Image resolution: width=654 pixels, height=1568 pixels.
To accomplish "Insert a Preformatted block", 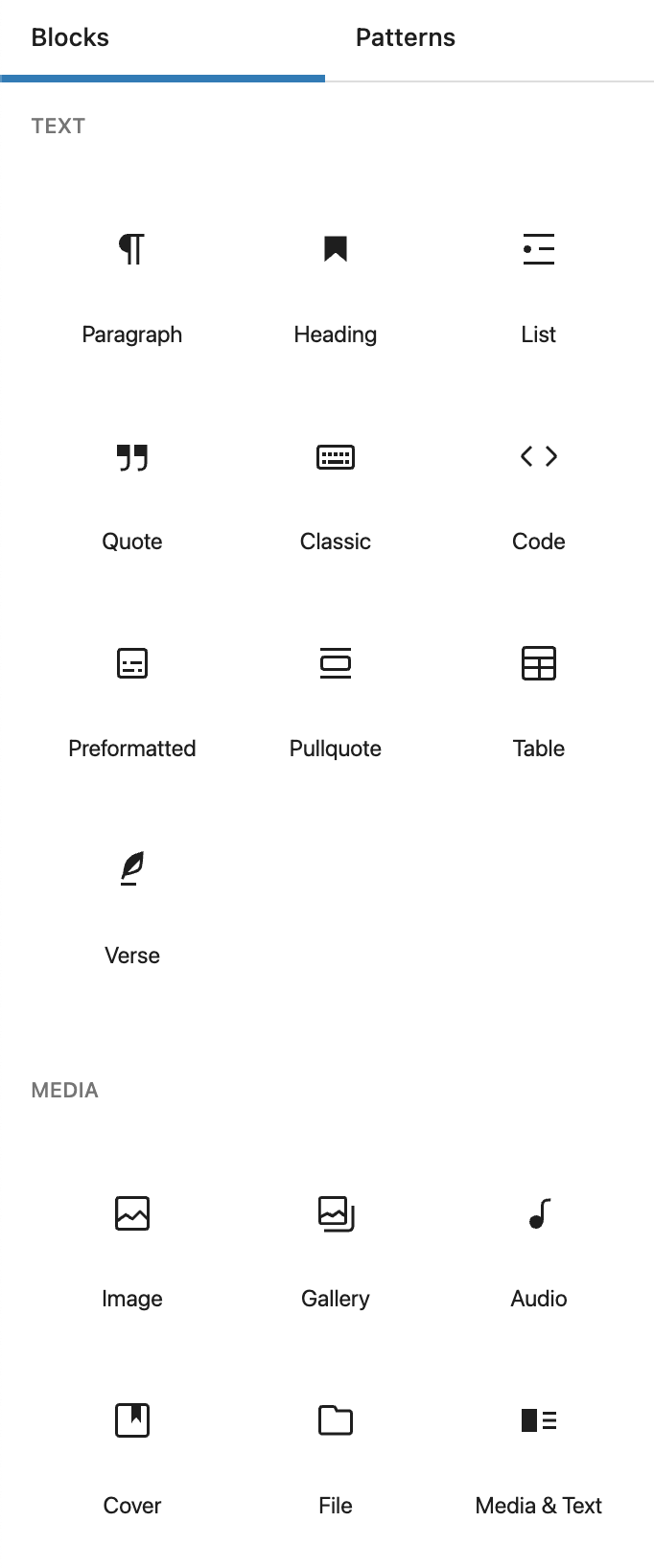I will click(132, 702).
